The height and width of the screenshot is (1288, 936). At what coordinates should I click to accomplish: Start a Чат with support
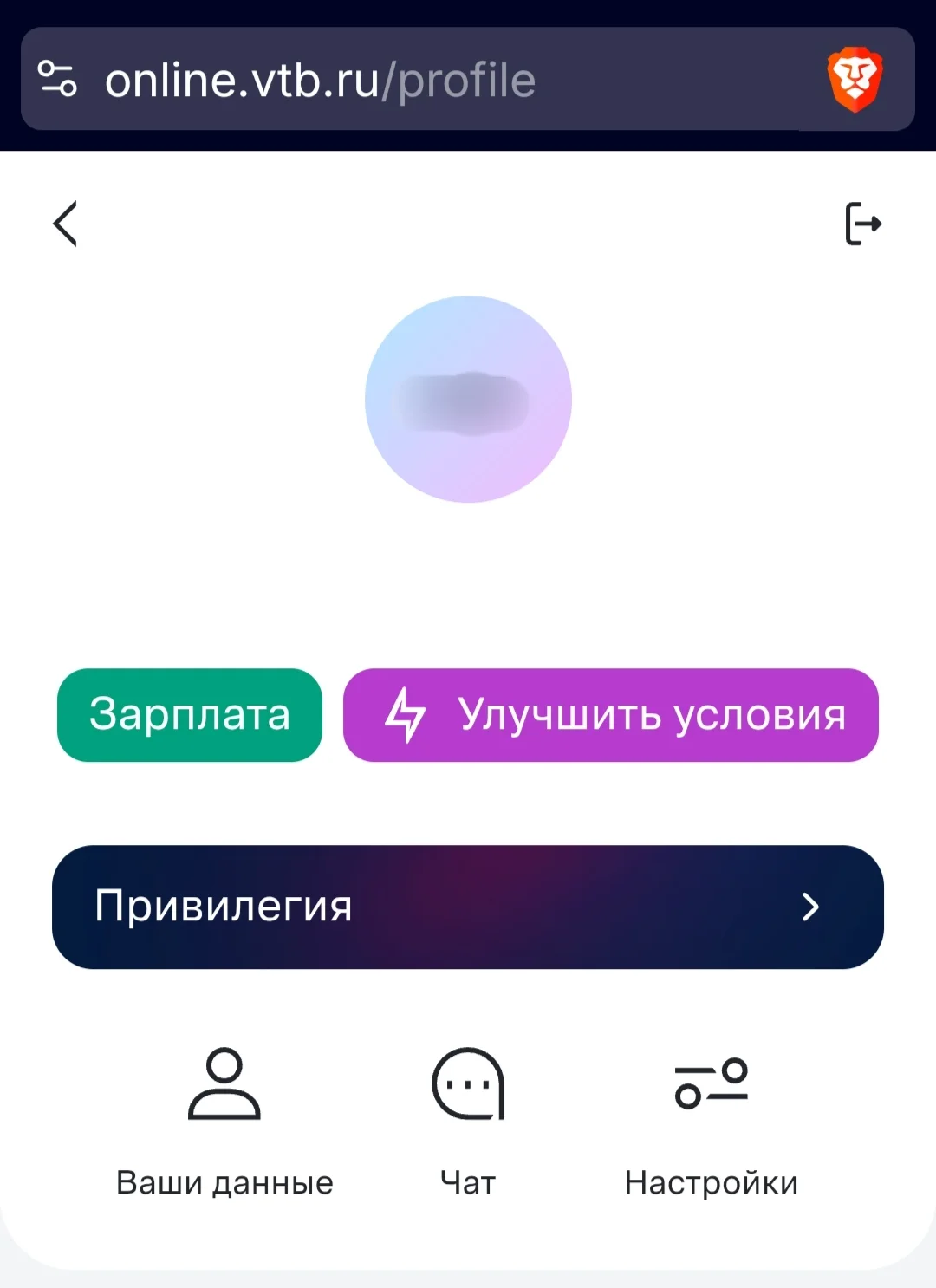468,1122
